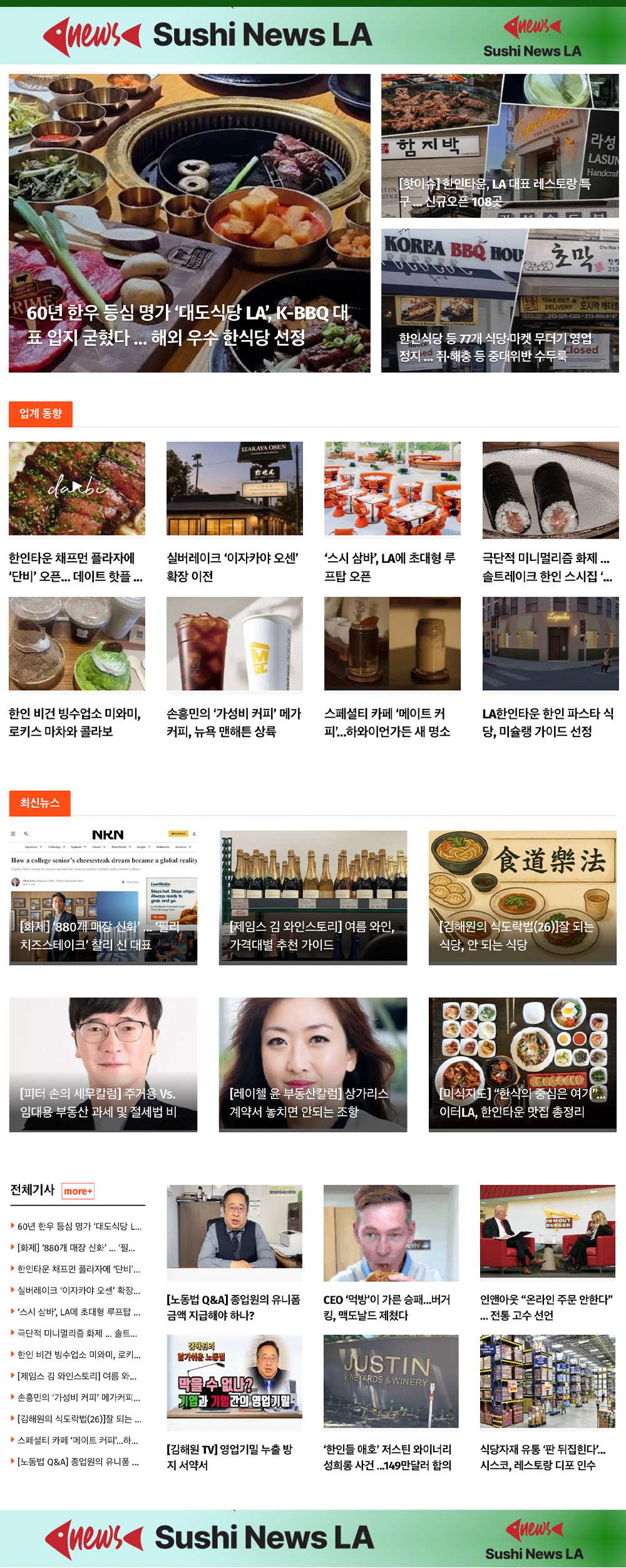Open the 한인타운 신규오픈 108곳 article
Image resolution: width=626 pixels, height=1568 pixels.
point(495,192)
